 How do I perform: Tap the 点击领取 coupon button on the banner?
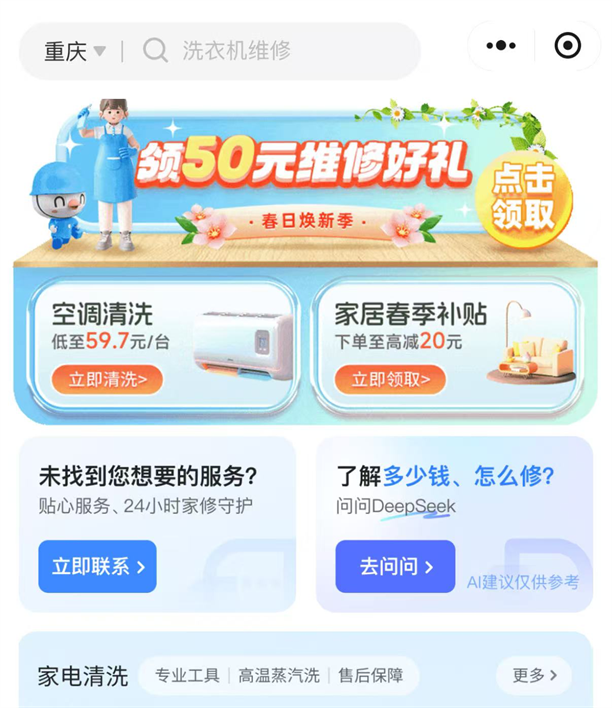pos(524,196)
